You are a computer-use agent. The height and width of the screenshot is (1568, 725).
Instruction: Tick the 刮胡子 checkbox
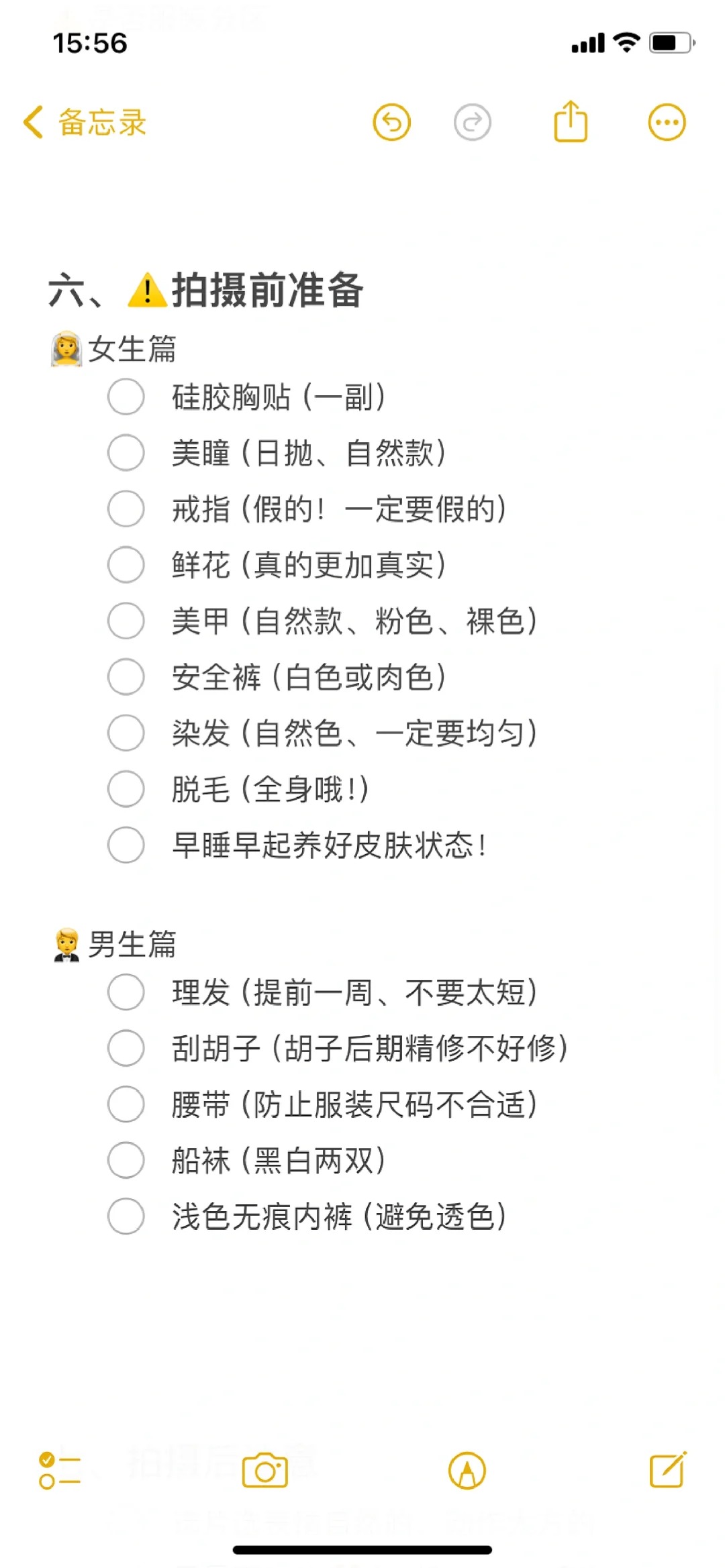click(x=126, y=1048)
